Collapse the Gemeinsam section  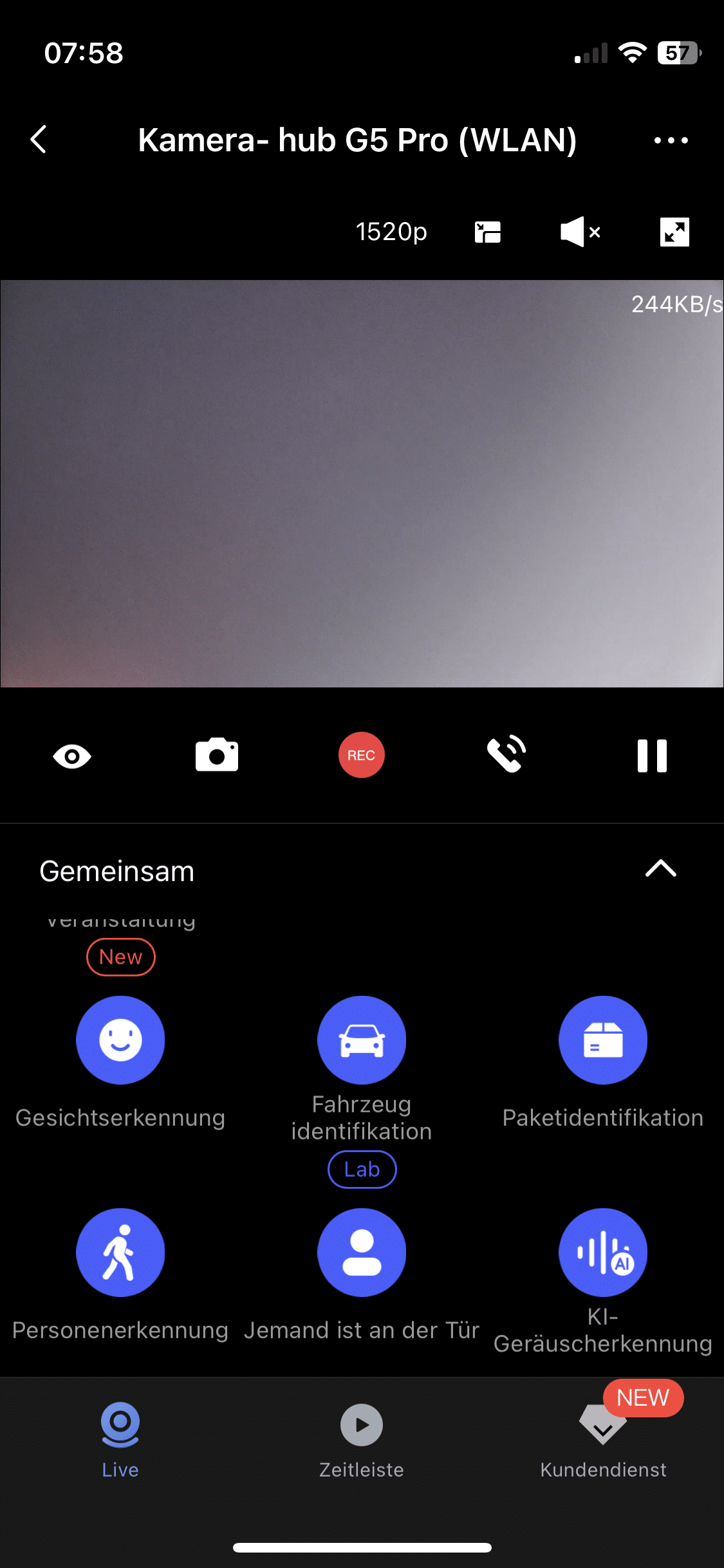pyautogui.click(x=660, y=869)
